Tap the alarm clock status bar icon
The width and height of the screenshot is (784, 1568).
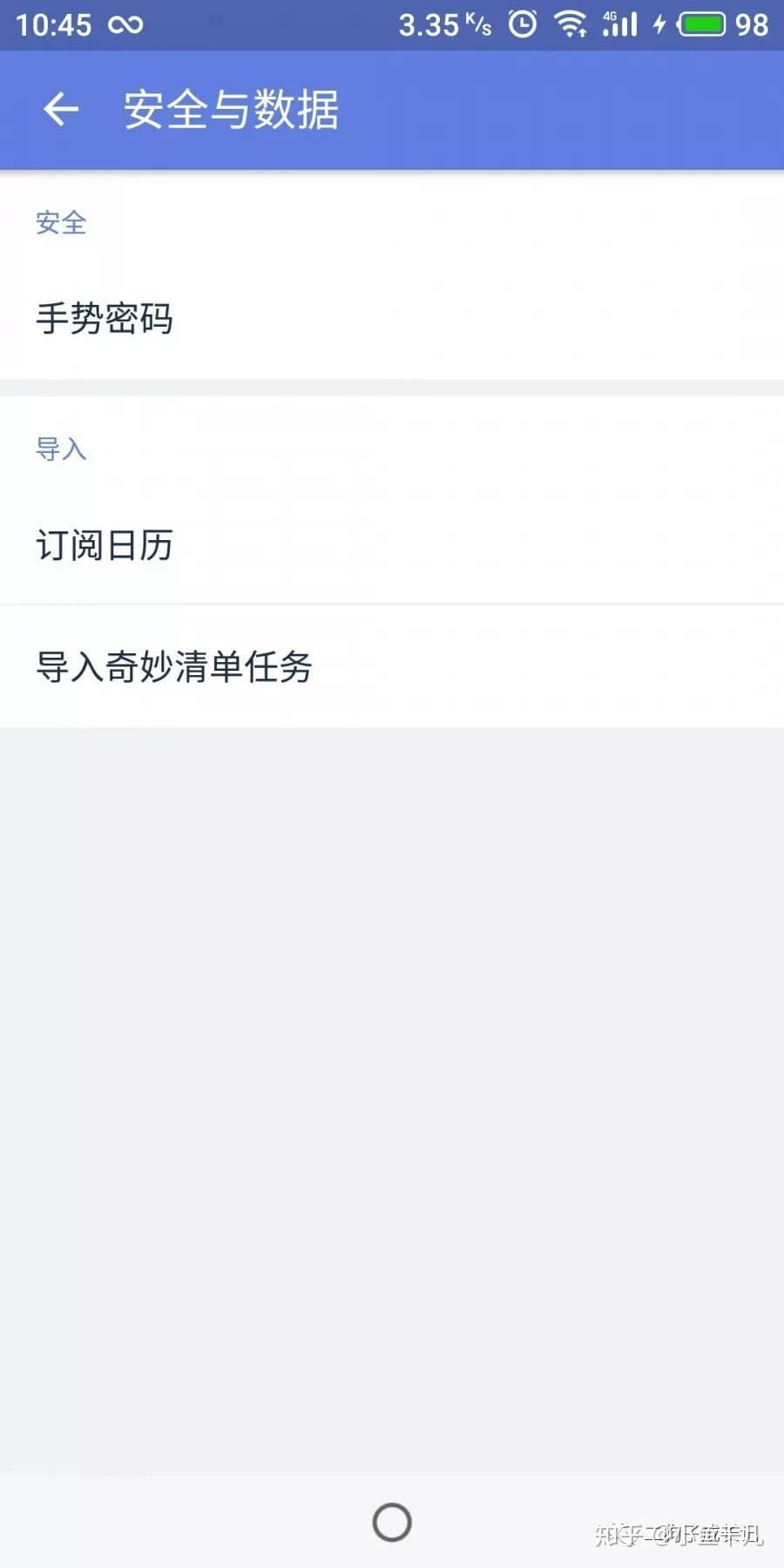tap(522, 24)
